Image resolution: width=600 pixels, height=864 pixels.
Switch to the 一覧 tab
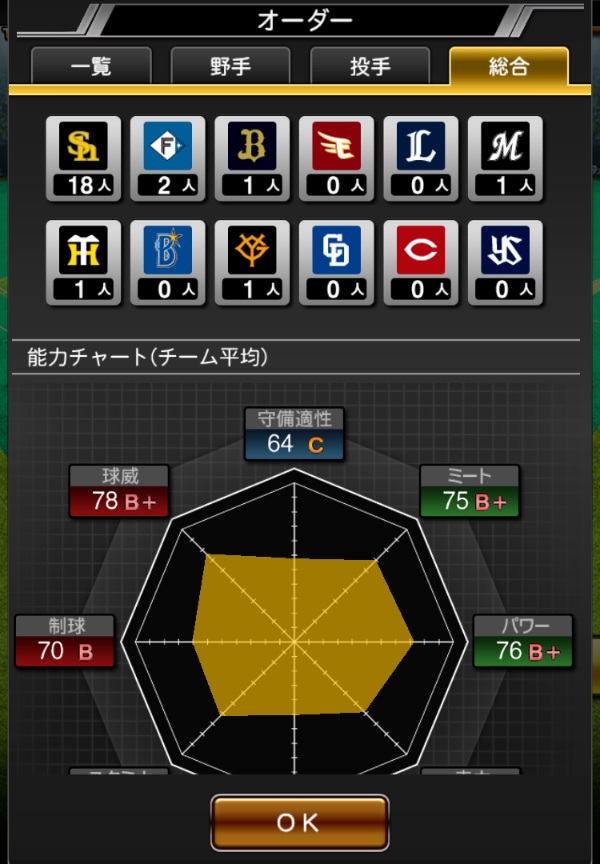pos(91,67)
